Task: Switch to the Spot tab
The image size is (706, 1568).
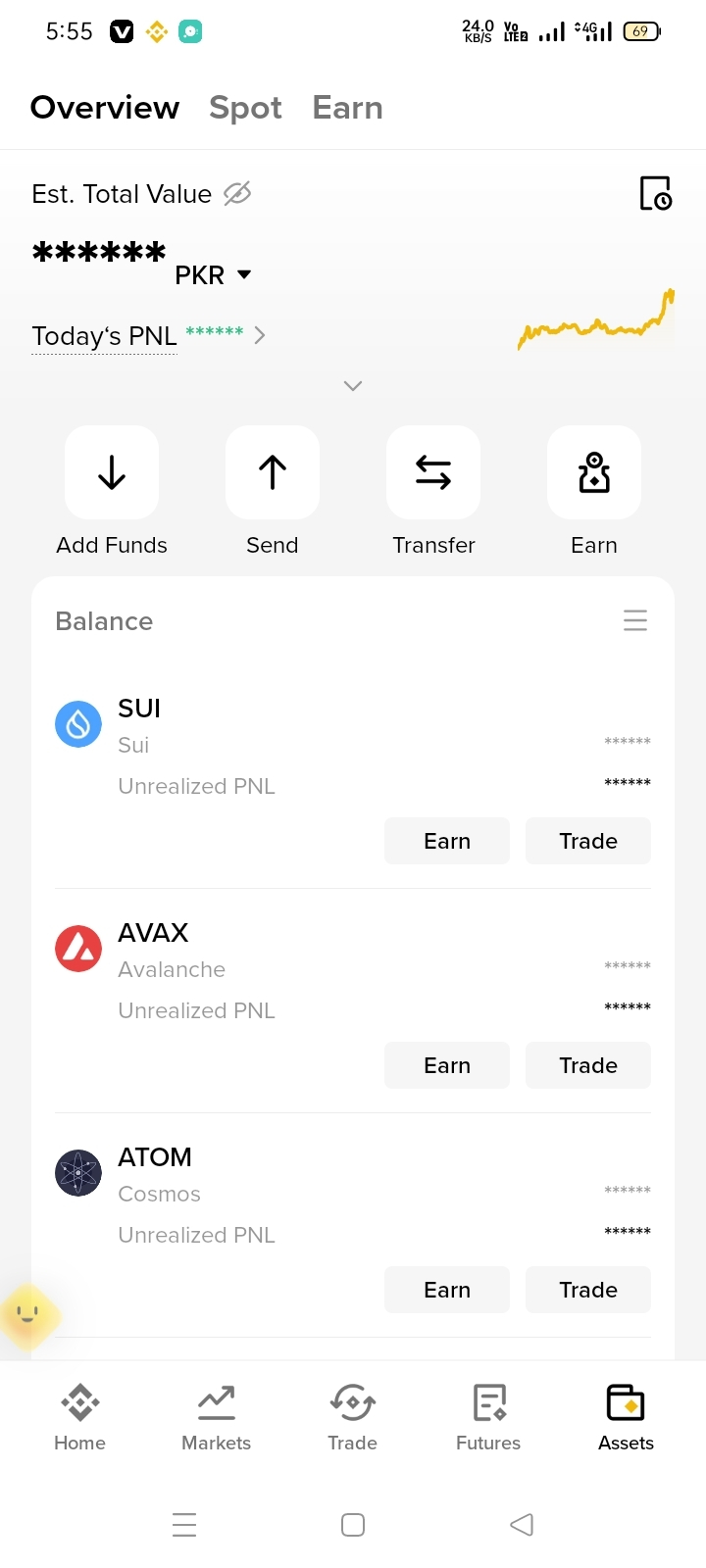Action: tap(245, 108)
